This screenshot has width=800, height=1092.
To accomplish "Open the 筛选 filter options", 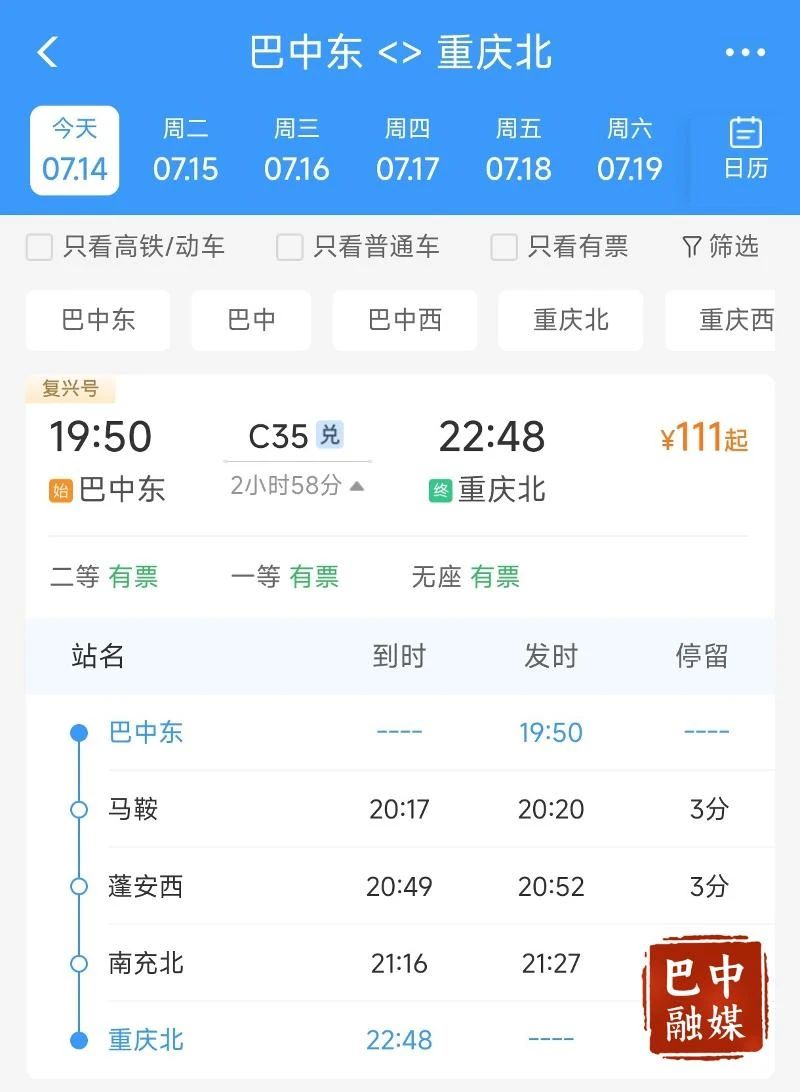I will coord(720,246).
